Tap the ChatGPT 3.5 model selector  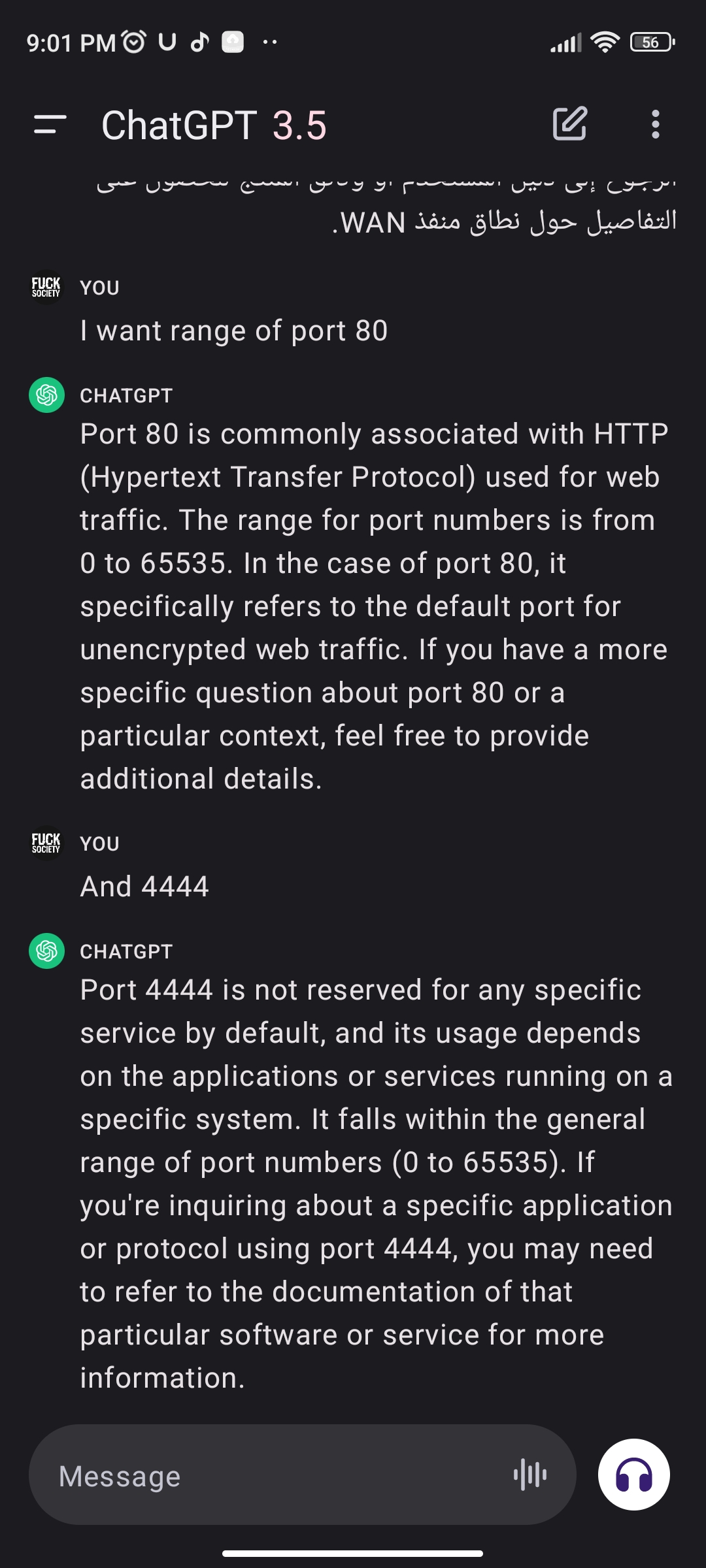click(x=214, y=125)
